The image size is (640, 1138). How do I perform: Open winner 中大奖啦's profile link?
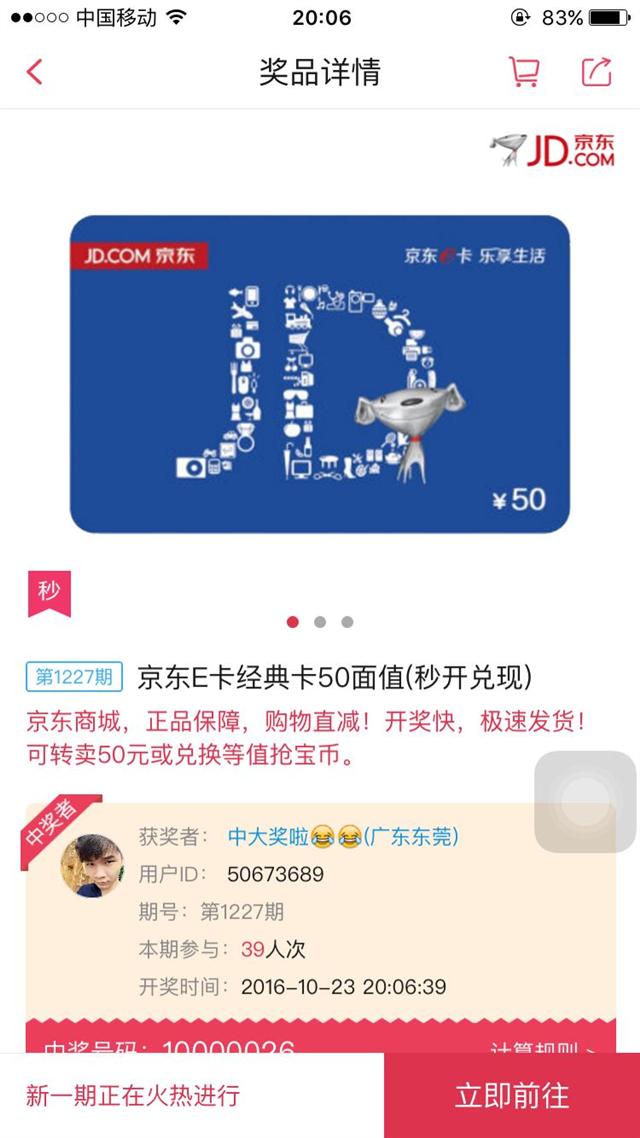tap(343, 837)
